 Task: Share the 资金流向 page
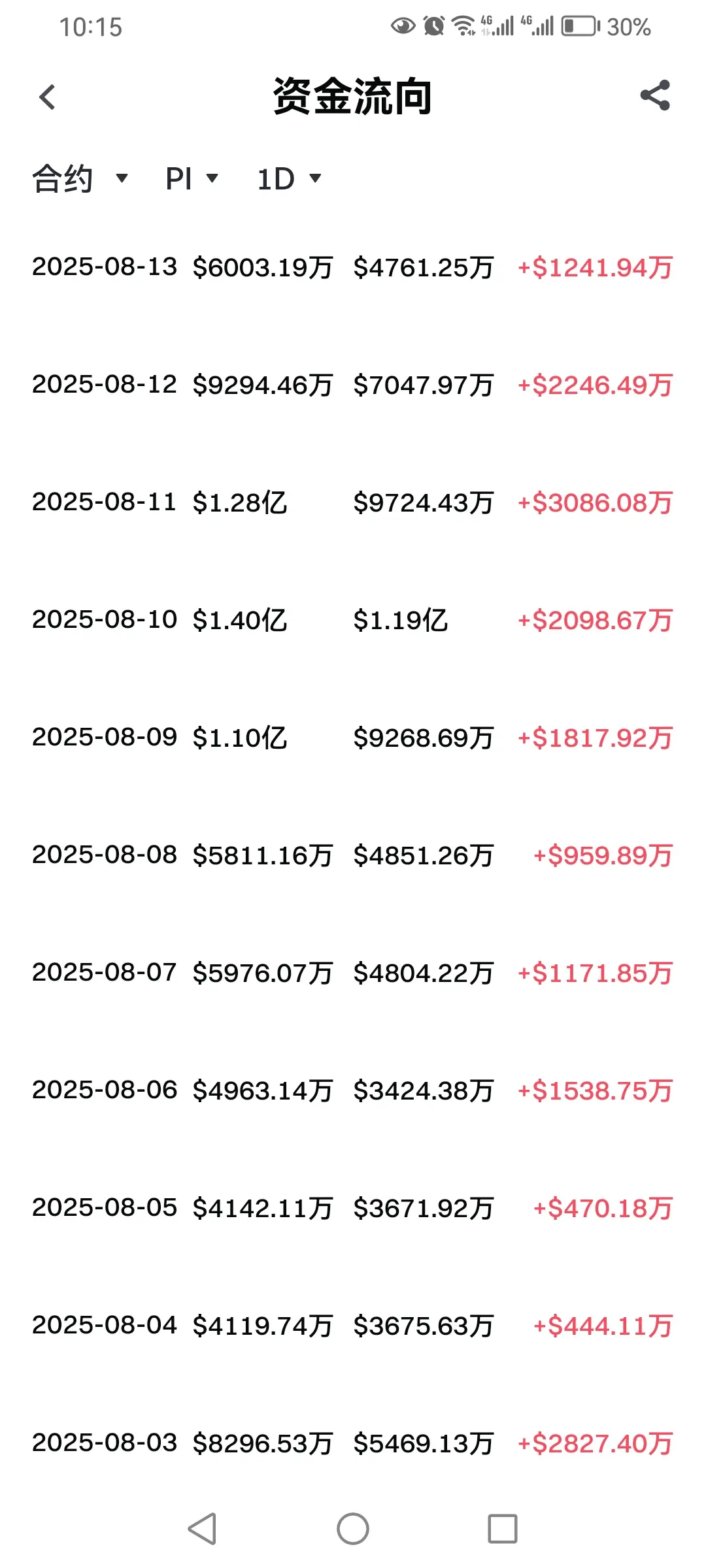(x=655, y=96)
